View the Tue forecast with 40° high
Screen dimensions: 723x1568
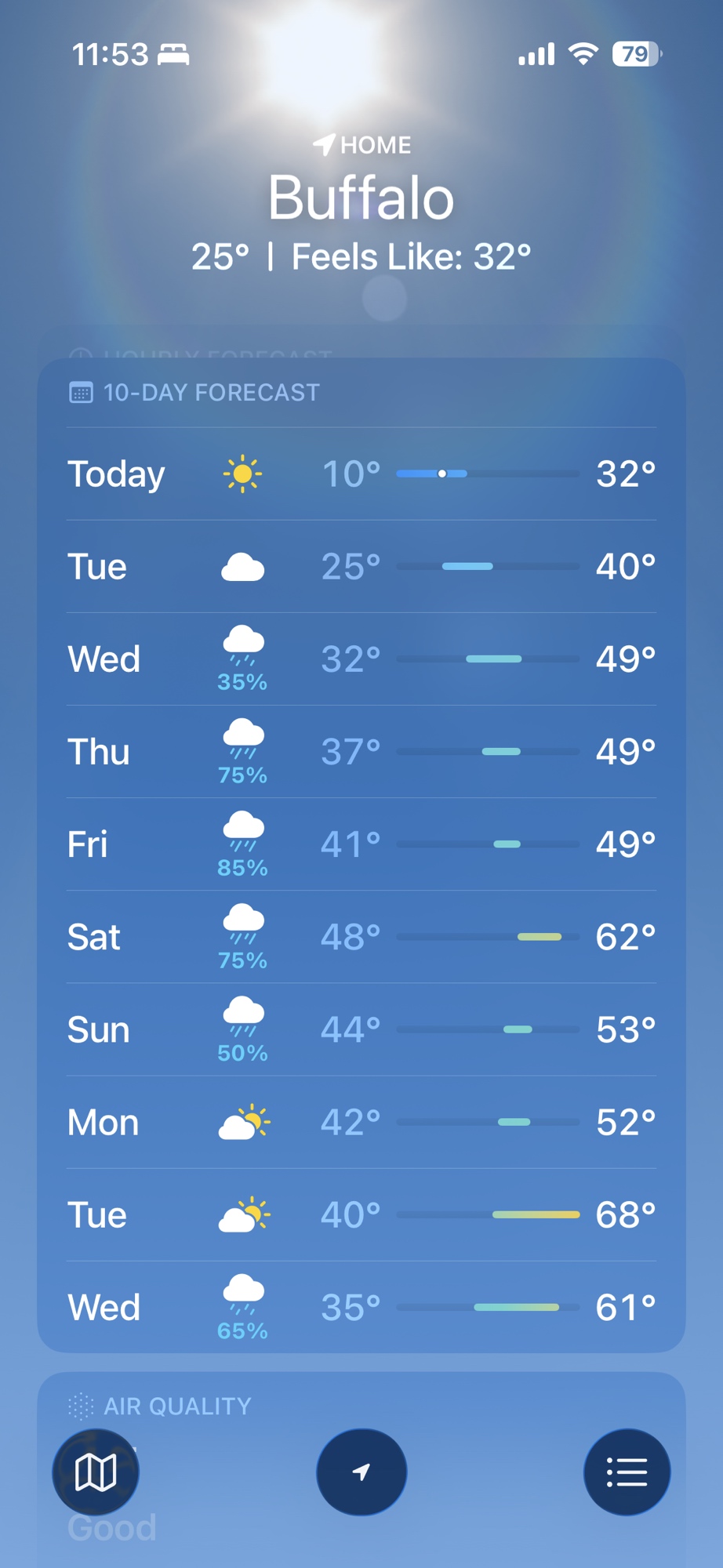(361, 566)
